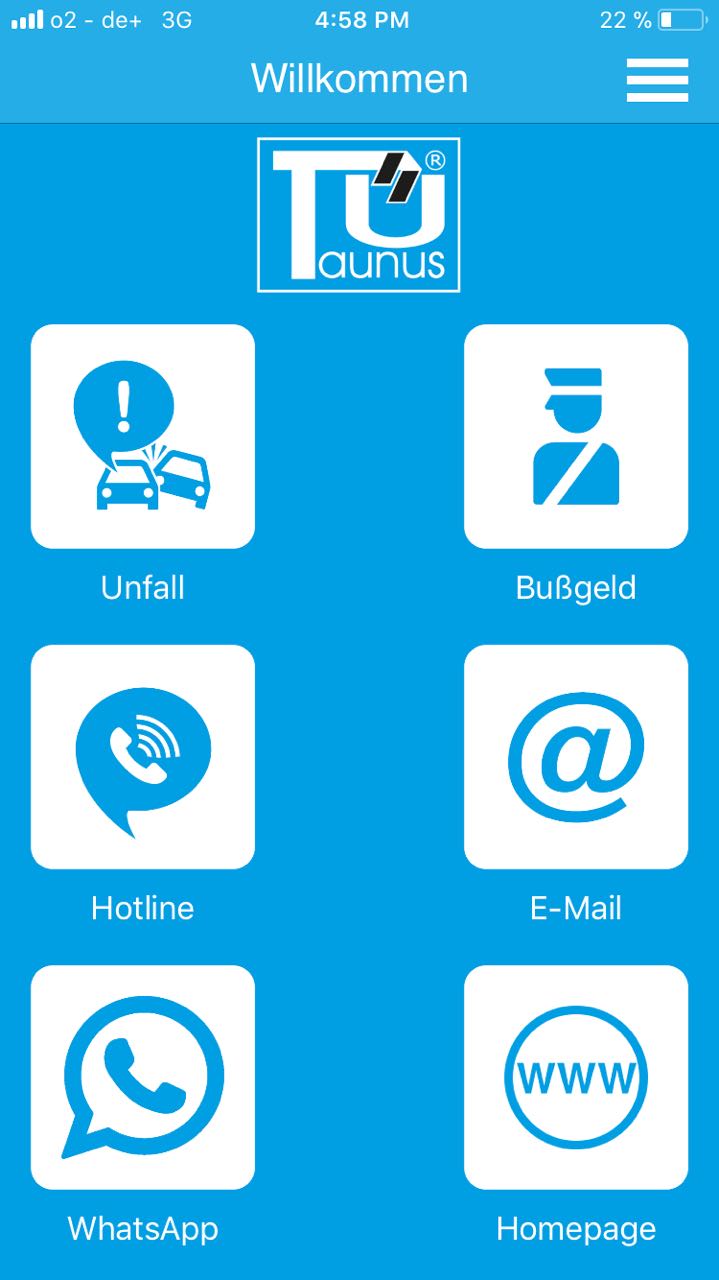
Task: Start a WhatsApp chat
Action: click(143, 1077)
